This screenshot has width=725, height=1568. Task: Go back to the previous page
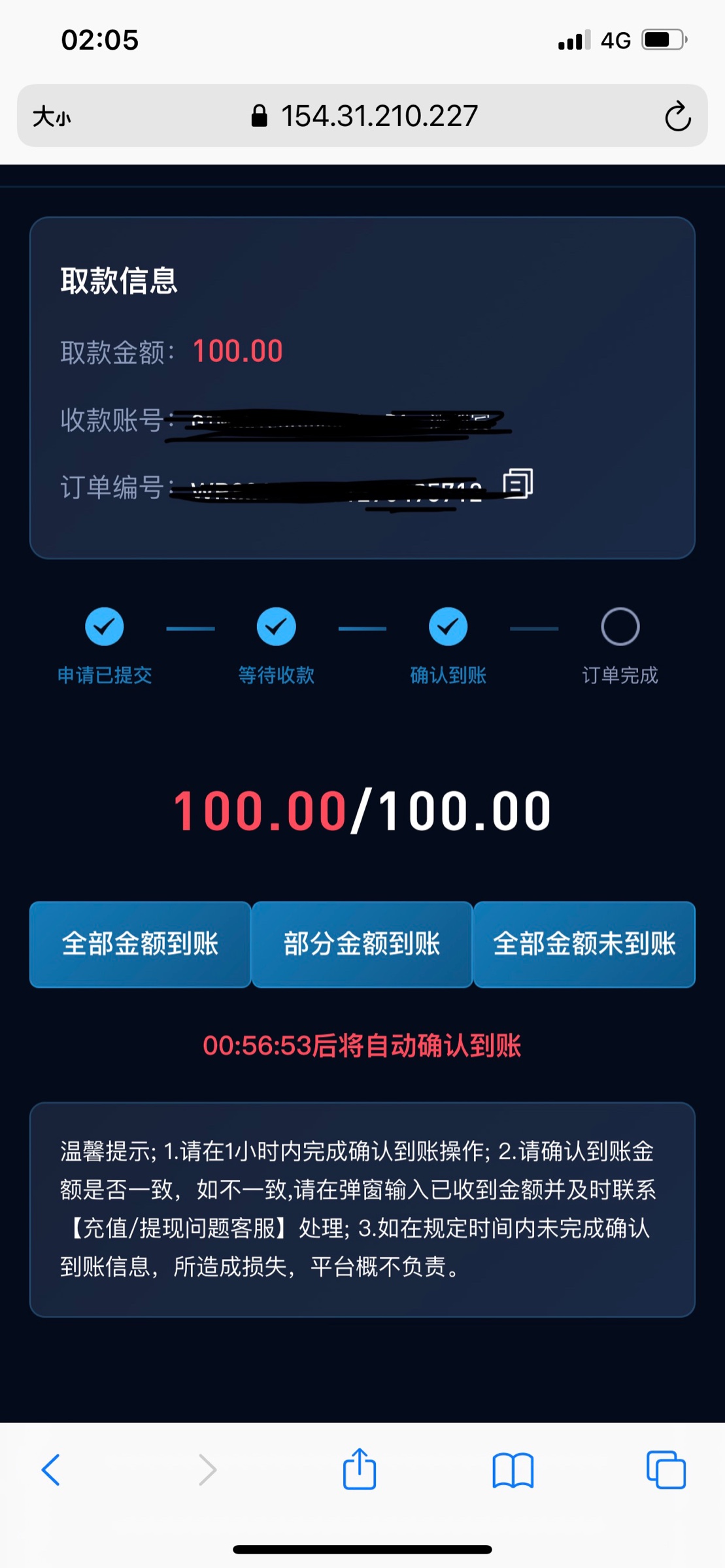(x=51, y=1469)
